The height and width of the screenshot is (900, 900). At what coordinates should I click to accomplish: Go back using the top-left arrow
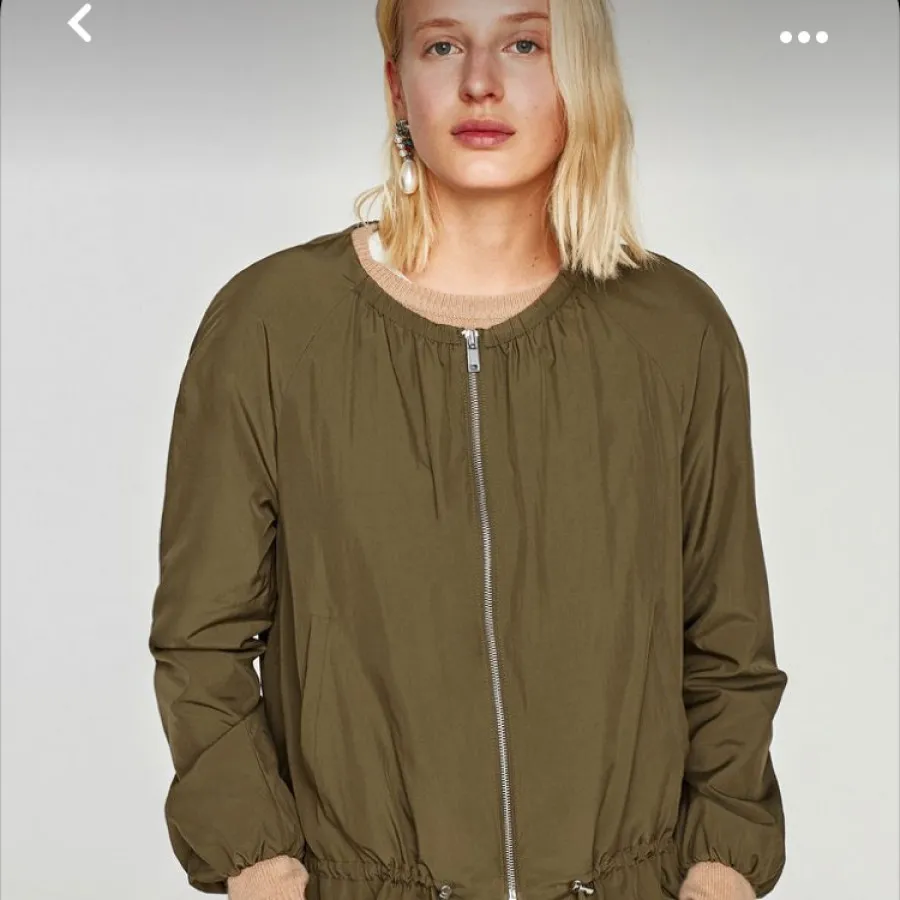click(80, 24)
